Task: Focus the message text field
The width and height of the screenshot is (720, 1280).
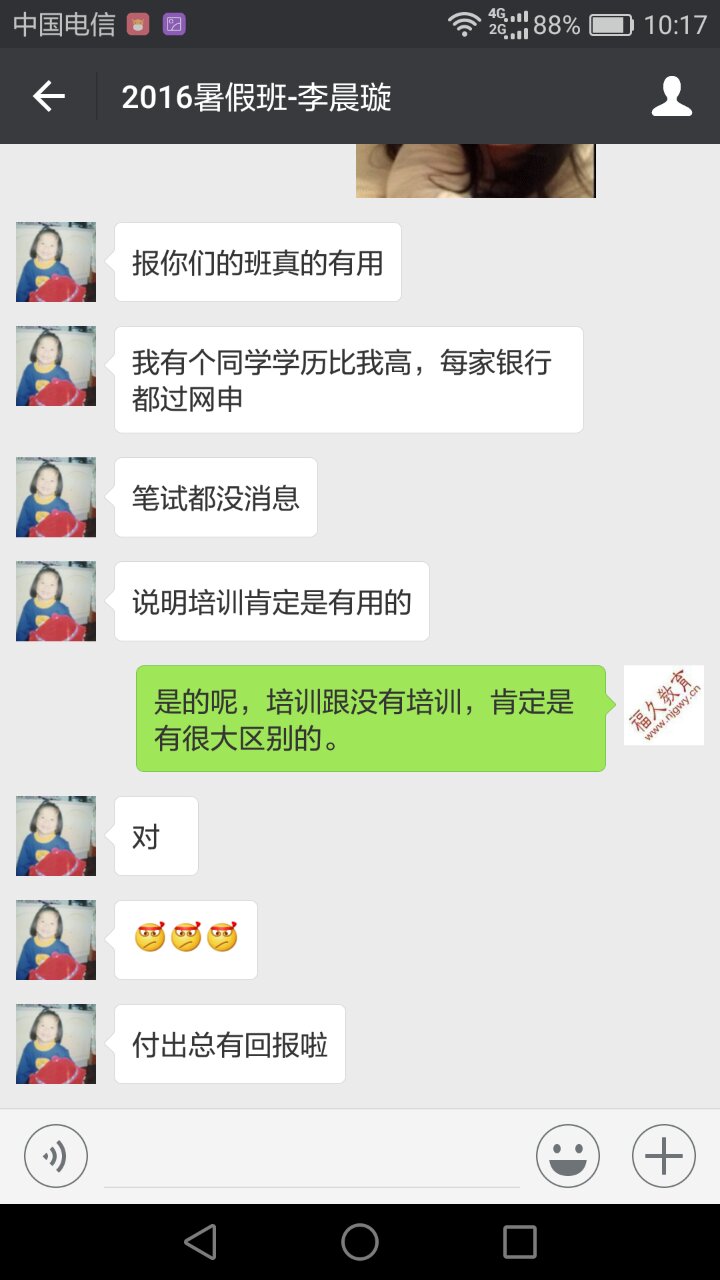Action: pos(312,1158)
